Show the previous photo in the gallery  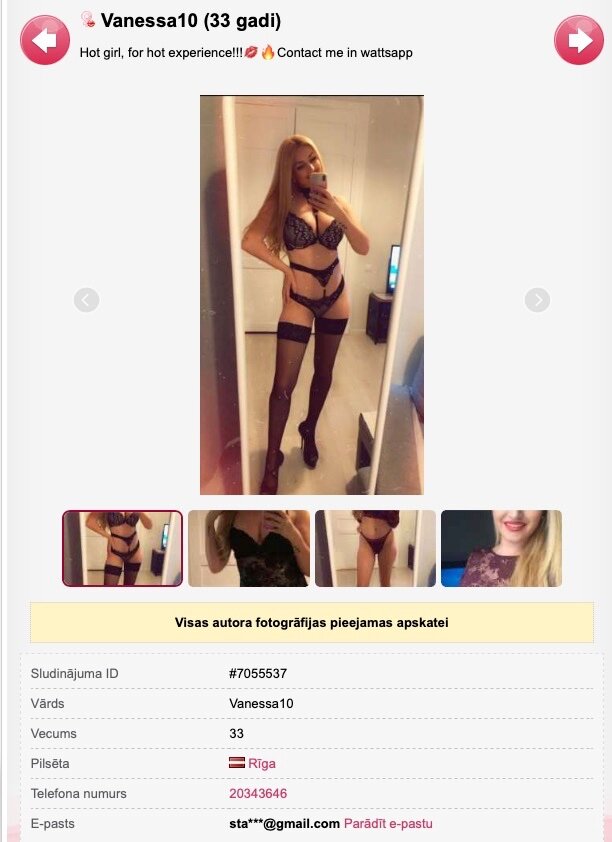(87, 300)
